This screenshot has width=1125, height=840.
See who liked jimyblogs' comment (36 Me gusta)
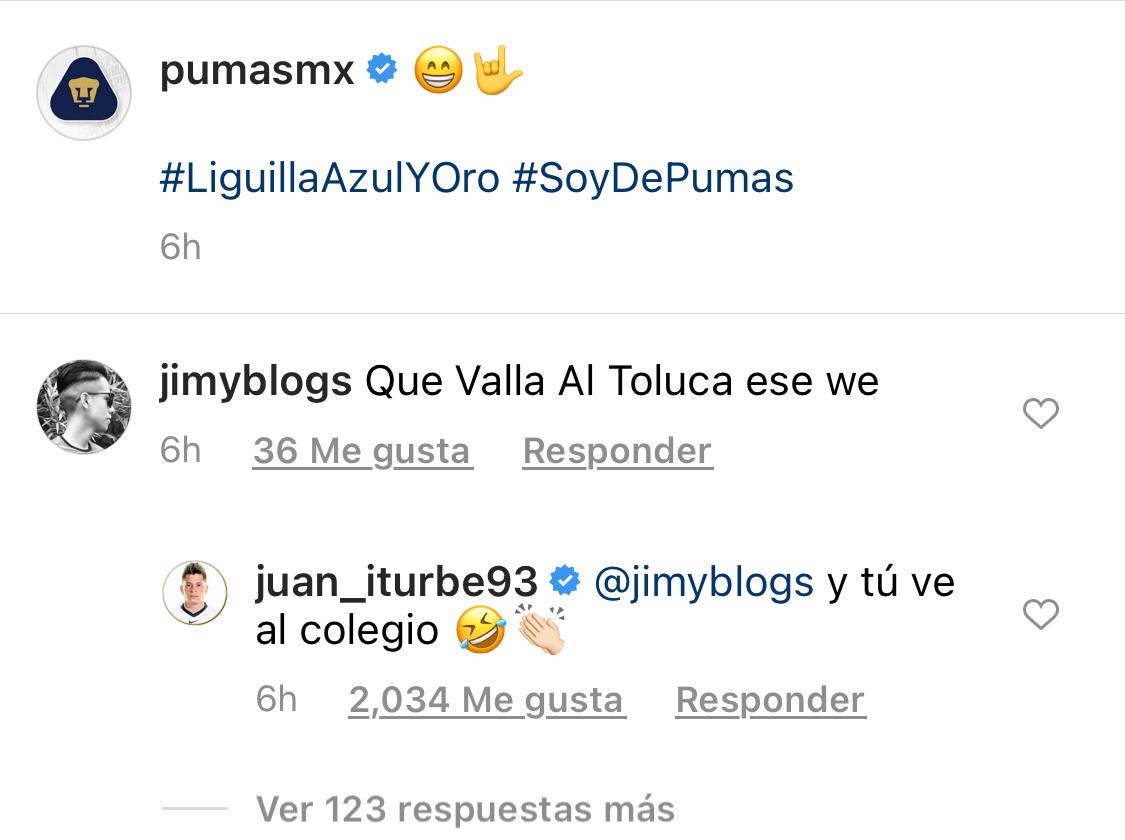(361, 451)
